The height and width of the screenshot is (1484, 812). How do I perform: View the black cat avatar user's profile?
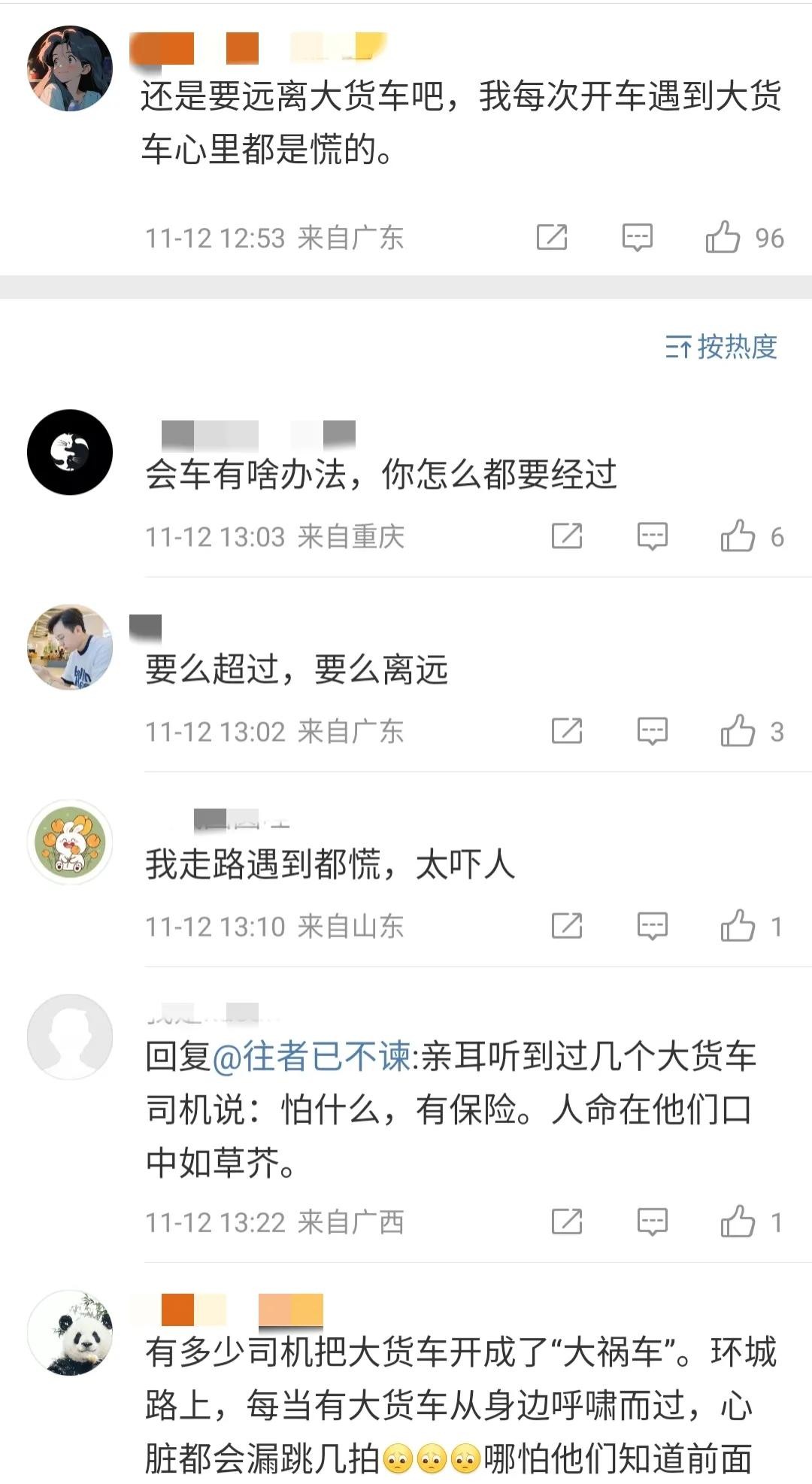click(70, 452)
